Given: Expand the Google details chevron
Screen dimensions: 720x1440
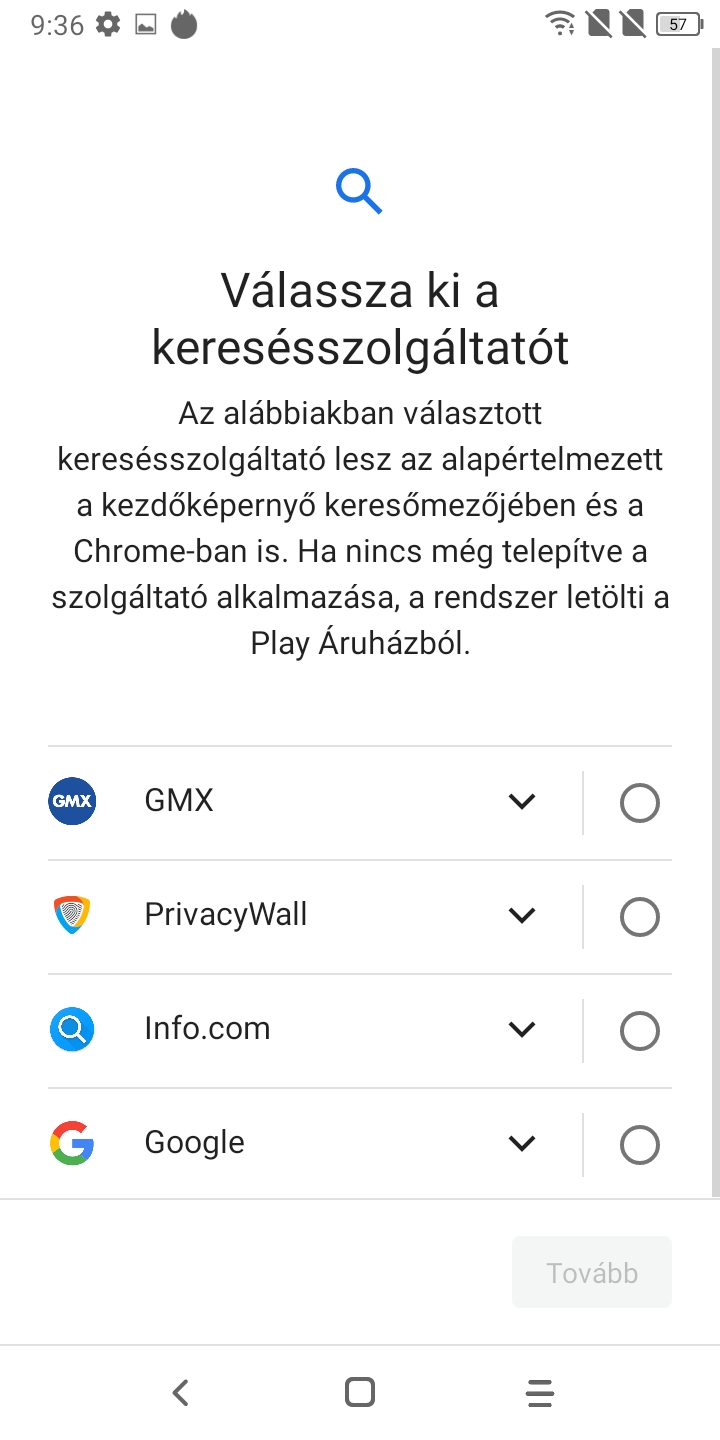Looking at the screenshot, I should 522,1144.
